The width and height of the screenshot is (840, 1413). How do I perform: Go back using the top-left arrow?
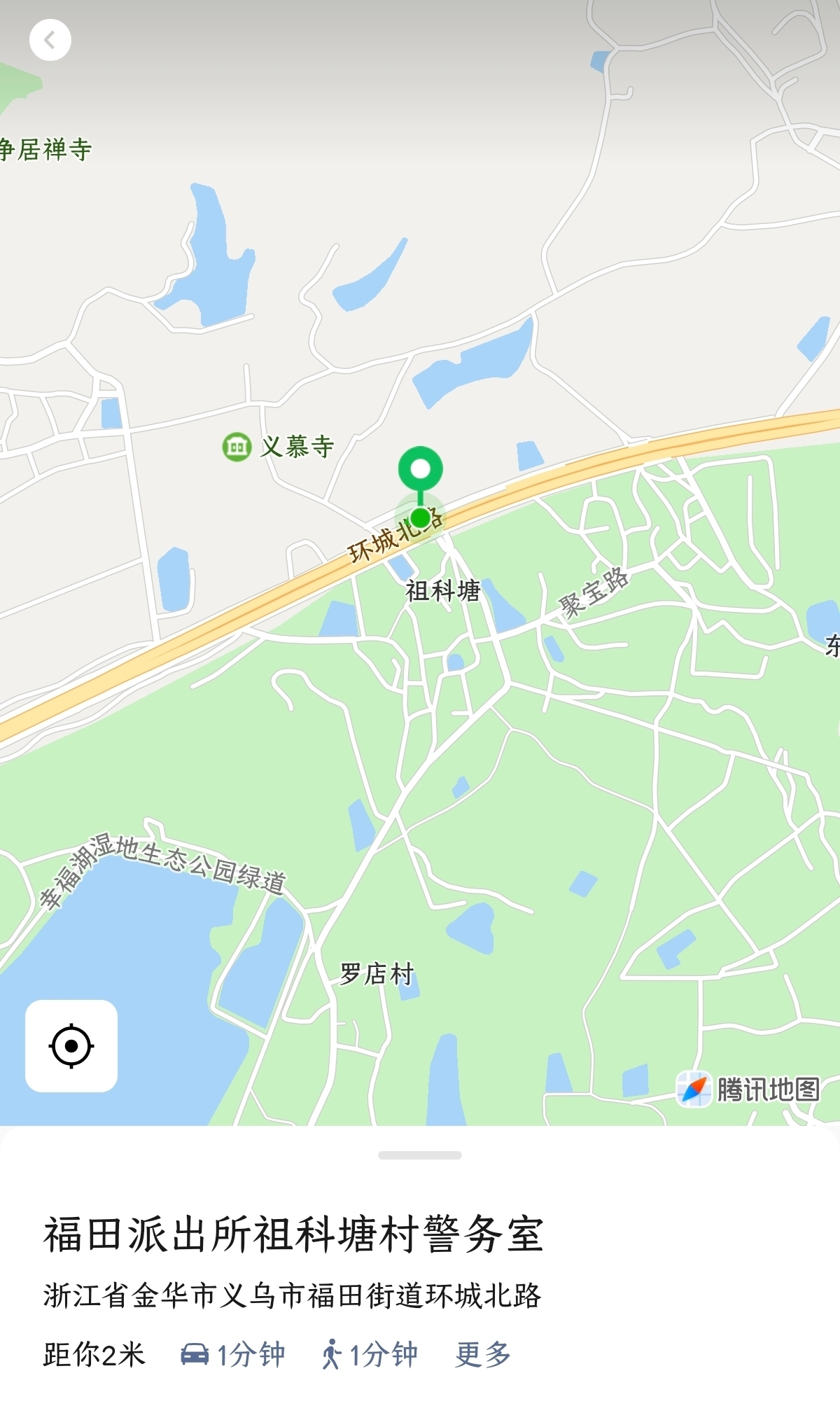pos(50,41)
